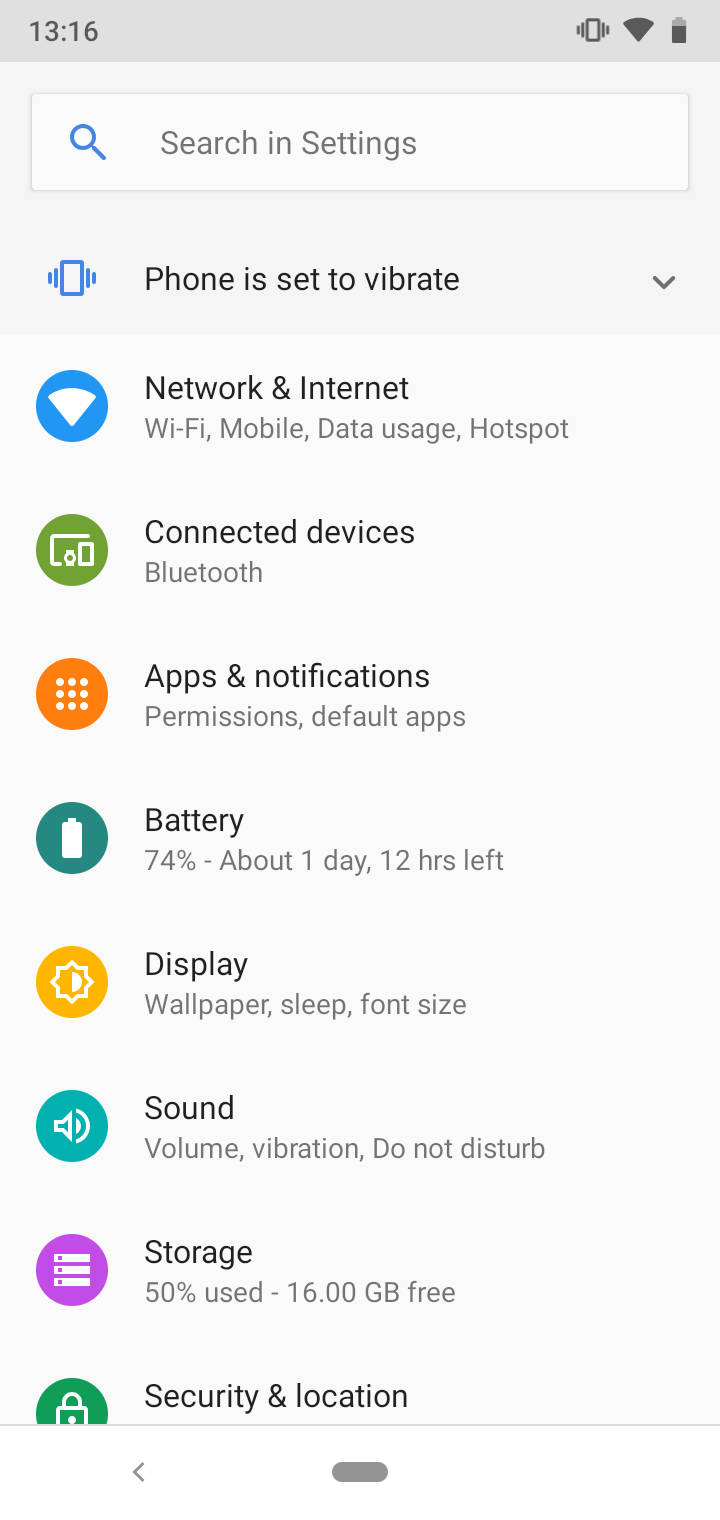720x1520 pixels.
Task: Tap the back arrow in navigation bar
Action: point(138,1471)
